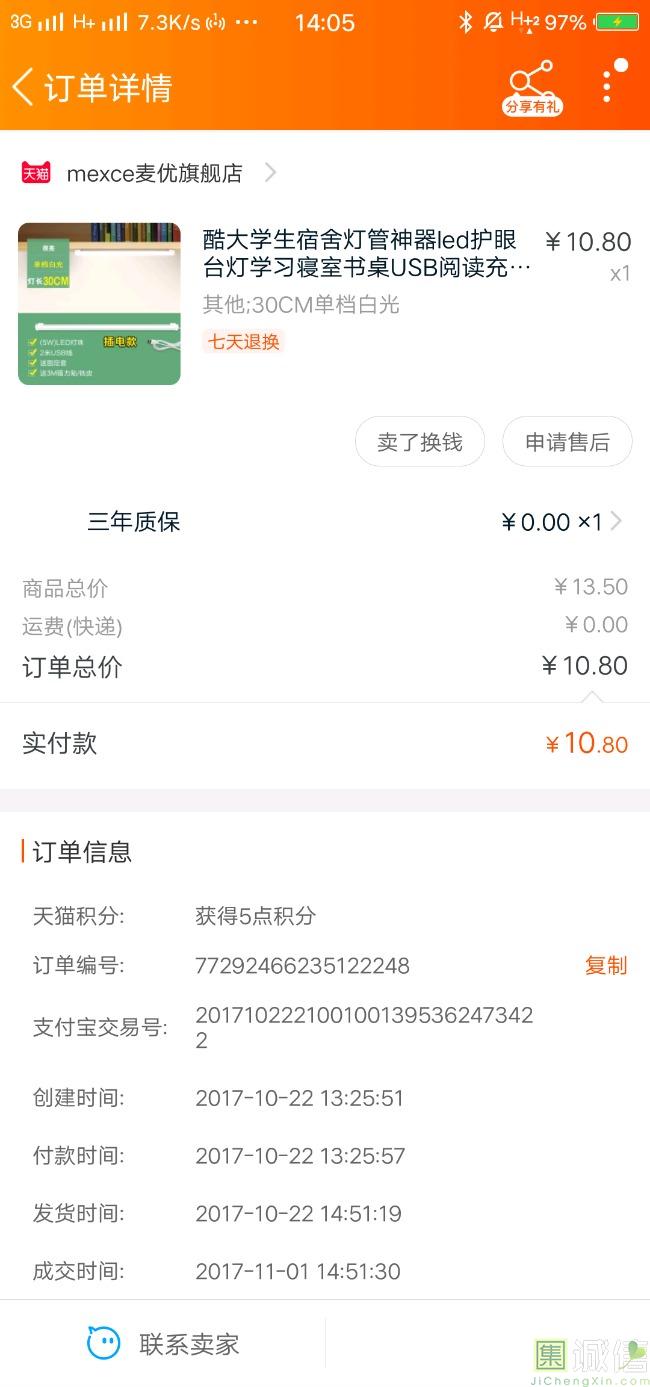
Task: Copy the order number with 复制
Action: 605,965
